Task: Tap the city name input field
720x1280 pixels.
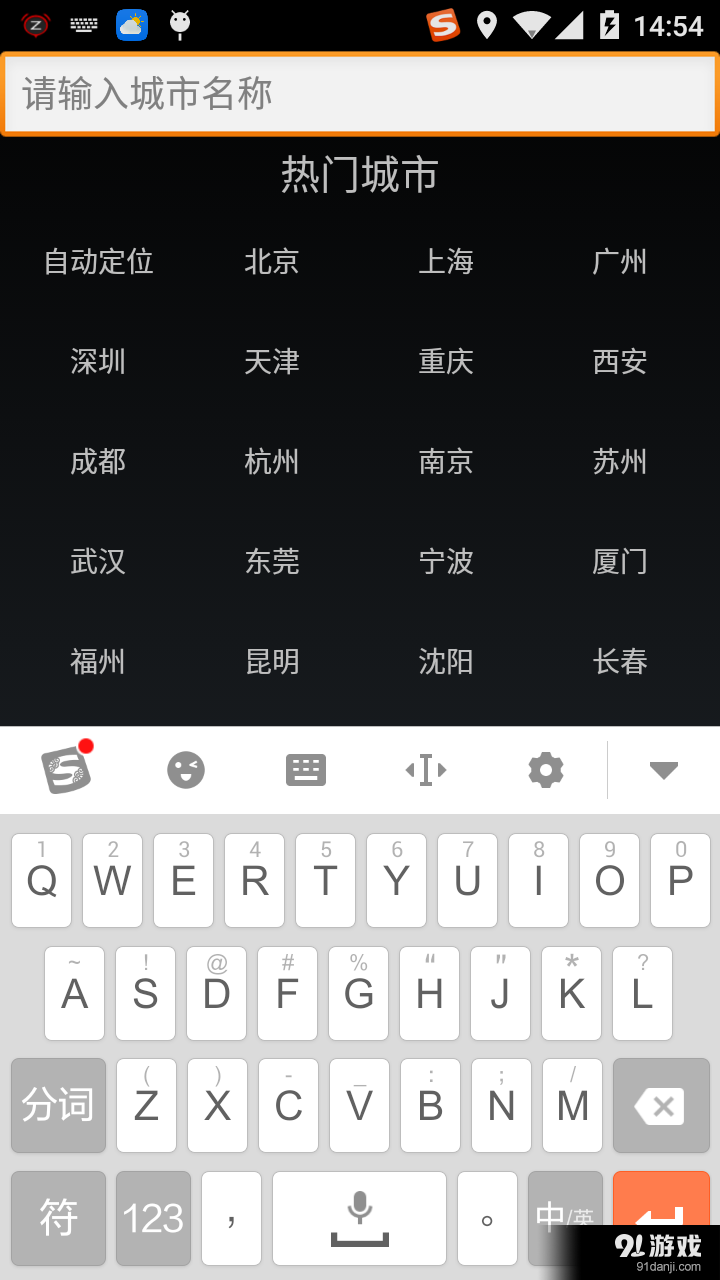Action: [360, 94]
